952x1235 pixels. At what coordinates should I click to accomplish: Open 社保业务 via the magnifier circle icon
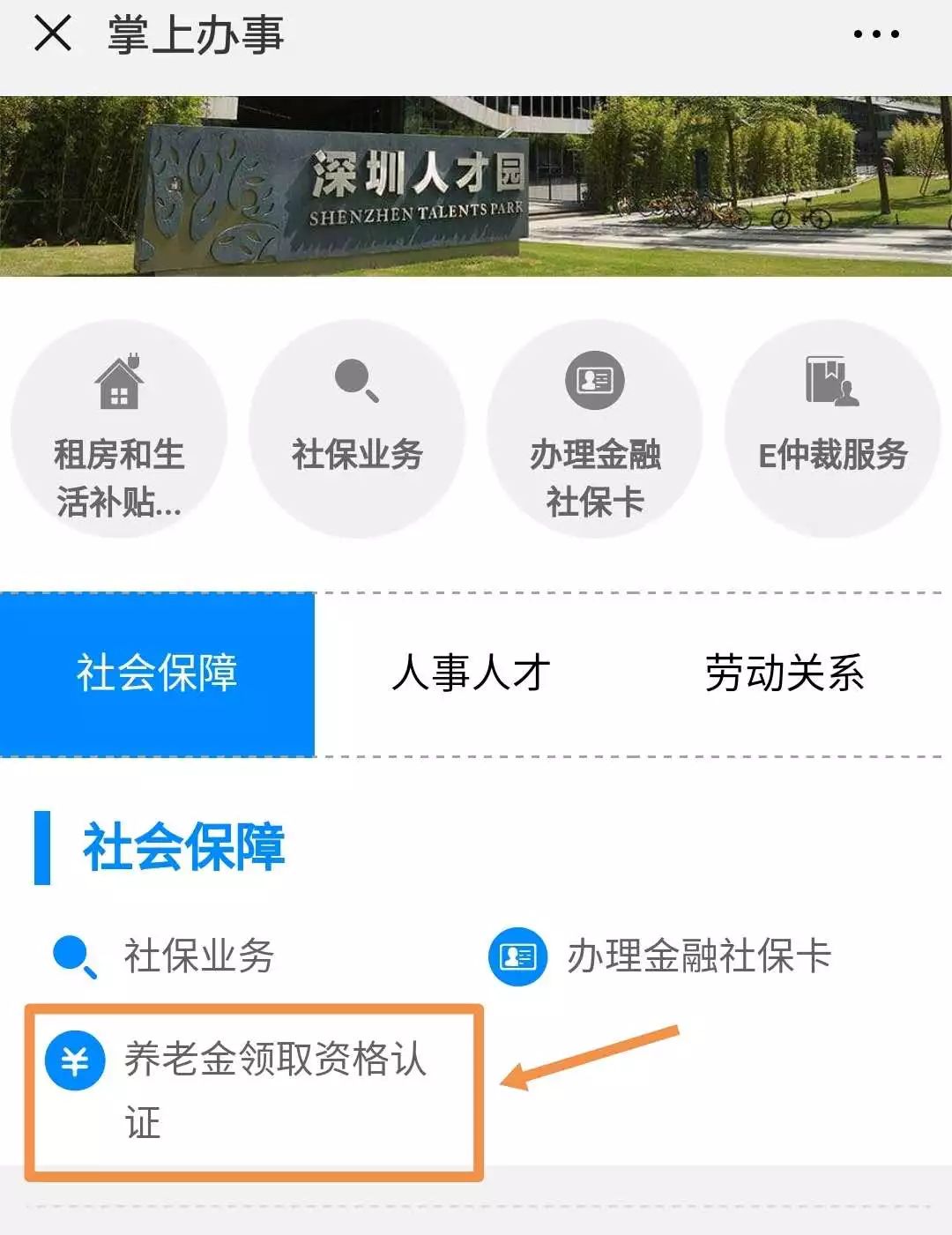(x=355, y=377)
